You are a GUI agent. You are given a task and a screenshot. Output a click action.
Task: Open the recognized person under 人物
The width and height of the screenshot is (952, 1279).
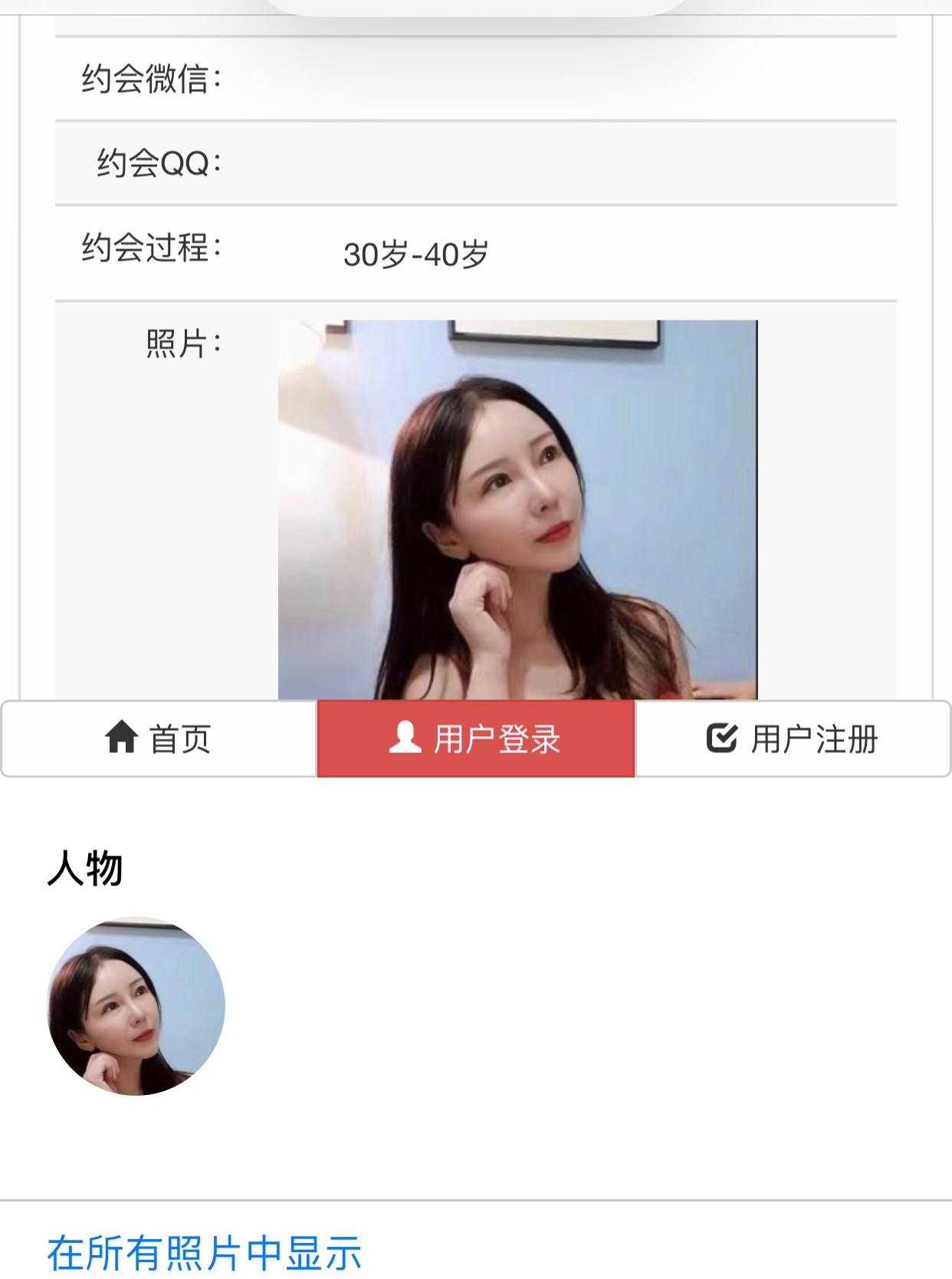[136, 1006]
